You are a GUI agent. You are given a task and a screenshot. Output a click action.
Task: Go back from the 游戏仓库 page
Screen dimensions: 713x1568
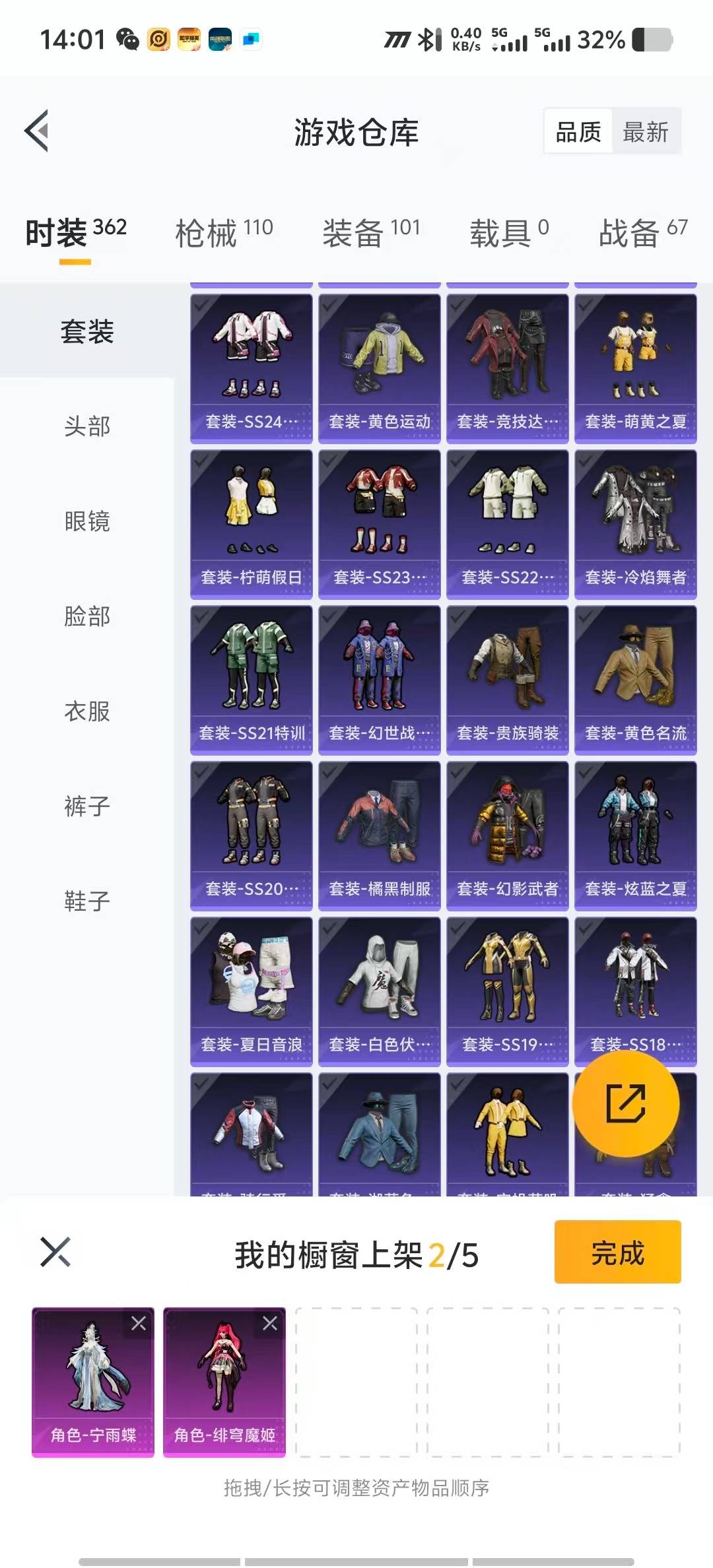[x=38, y=131]
